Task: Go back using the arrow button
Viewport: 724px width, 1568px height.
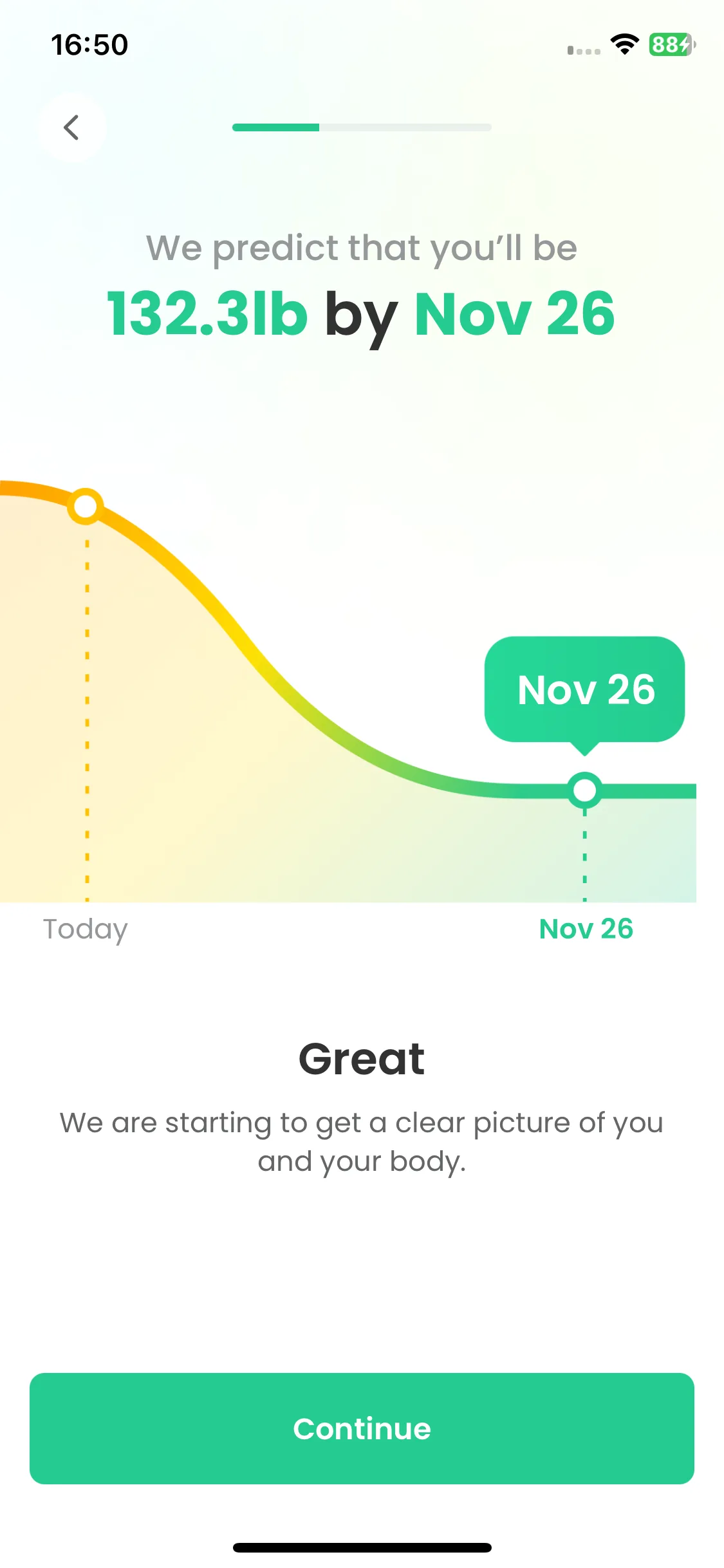Action: coord(71,127)
